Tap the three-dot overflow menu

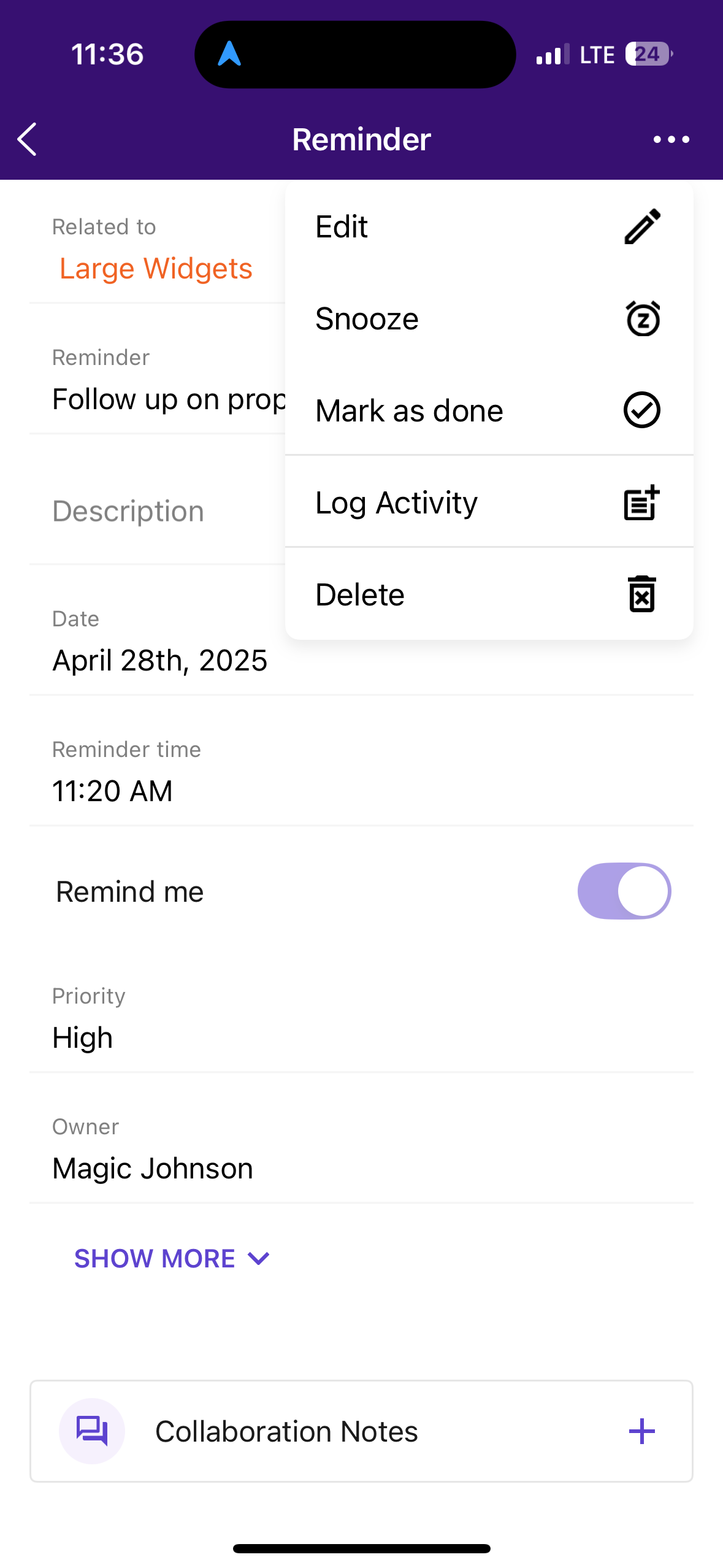(x=671, y=139)
